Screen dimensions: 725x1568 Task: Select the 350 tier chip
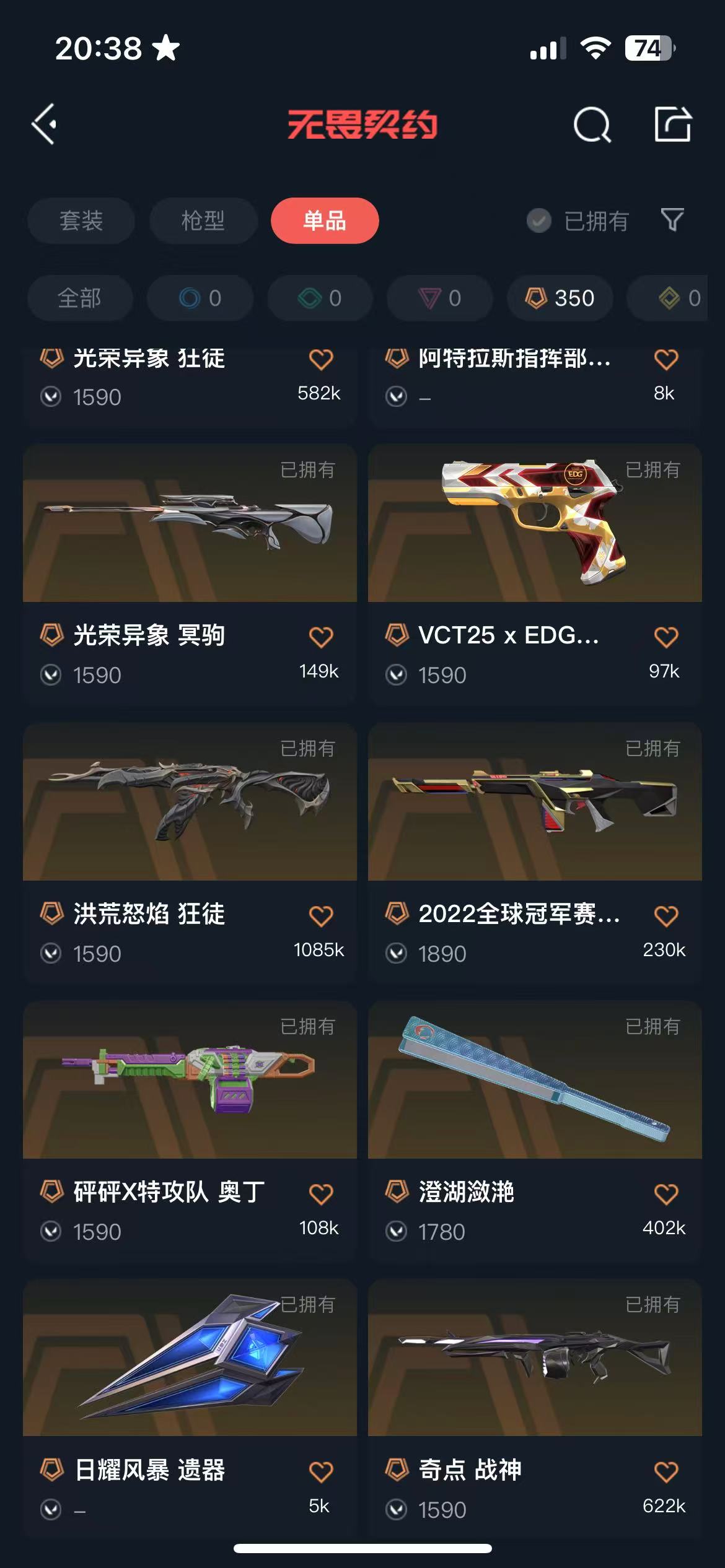tap(560, 298)
